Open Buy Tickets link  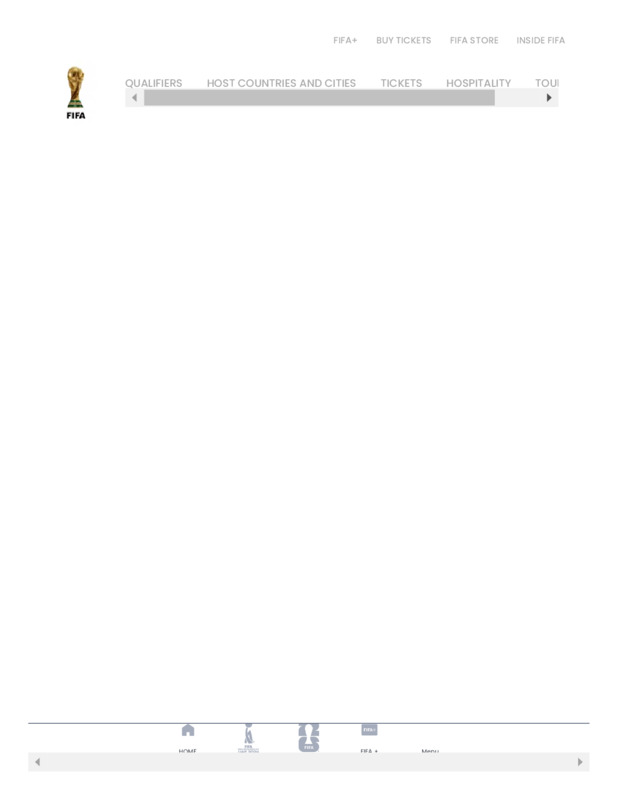pos(403,41)
